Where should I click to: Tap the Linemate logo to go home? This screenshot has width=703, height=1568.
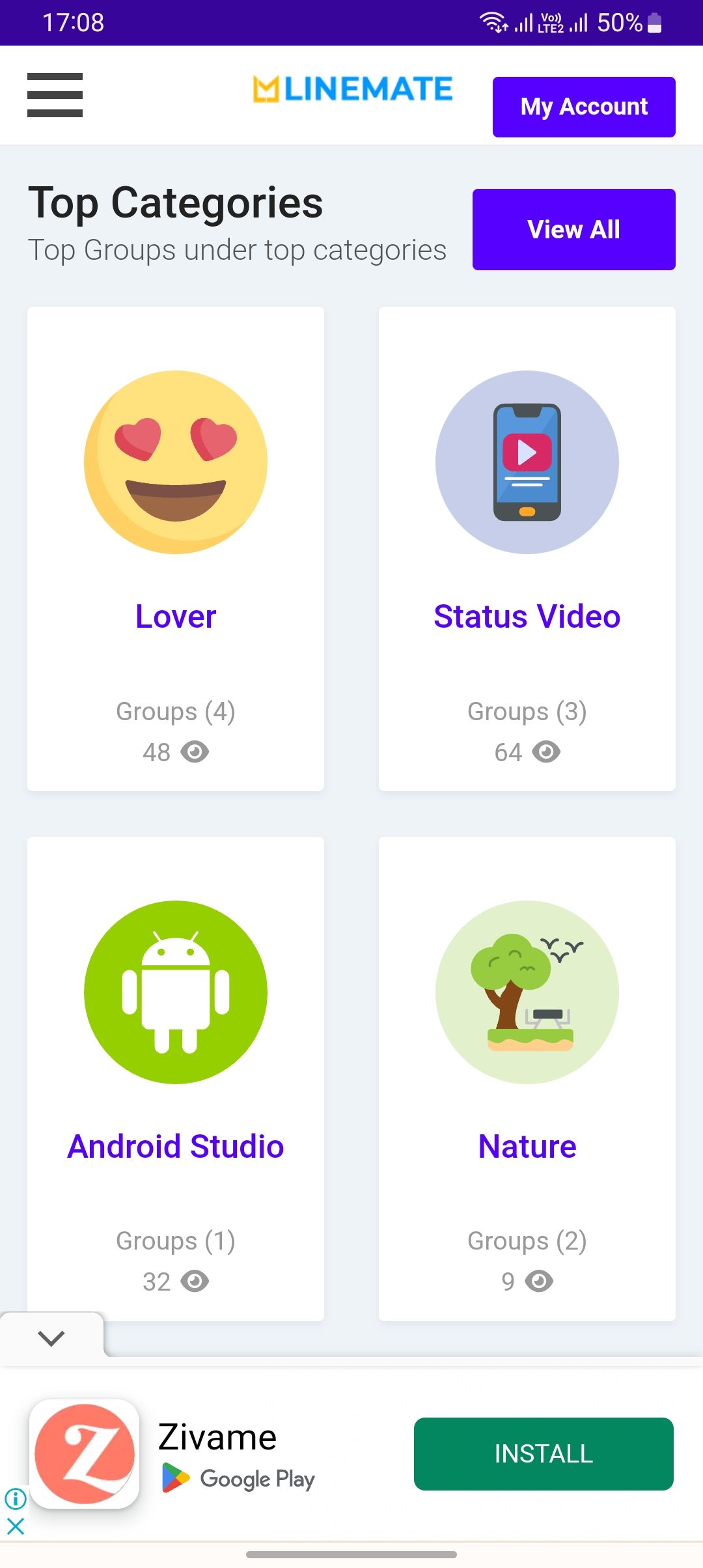point(352,90)
